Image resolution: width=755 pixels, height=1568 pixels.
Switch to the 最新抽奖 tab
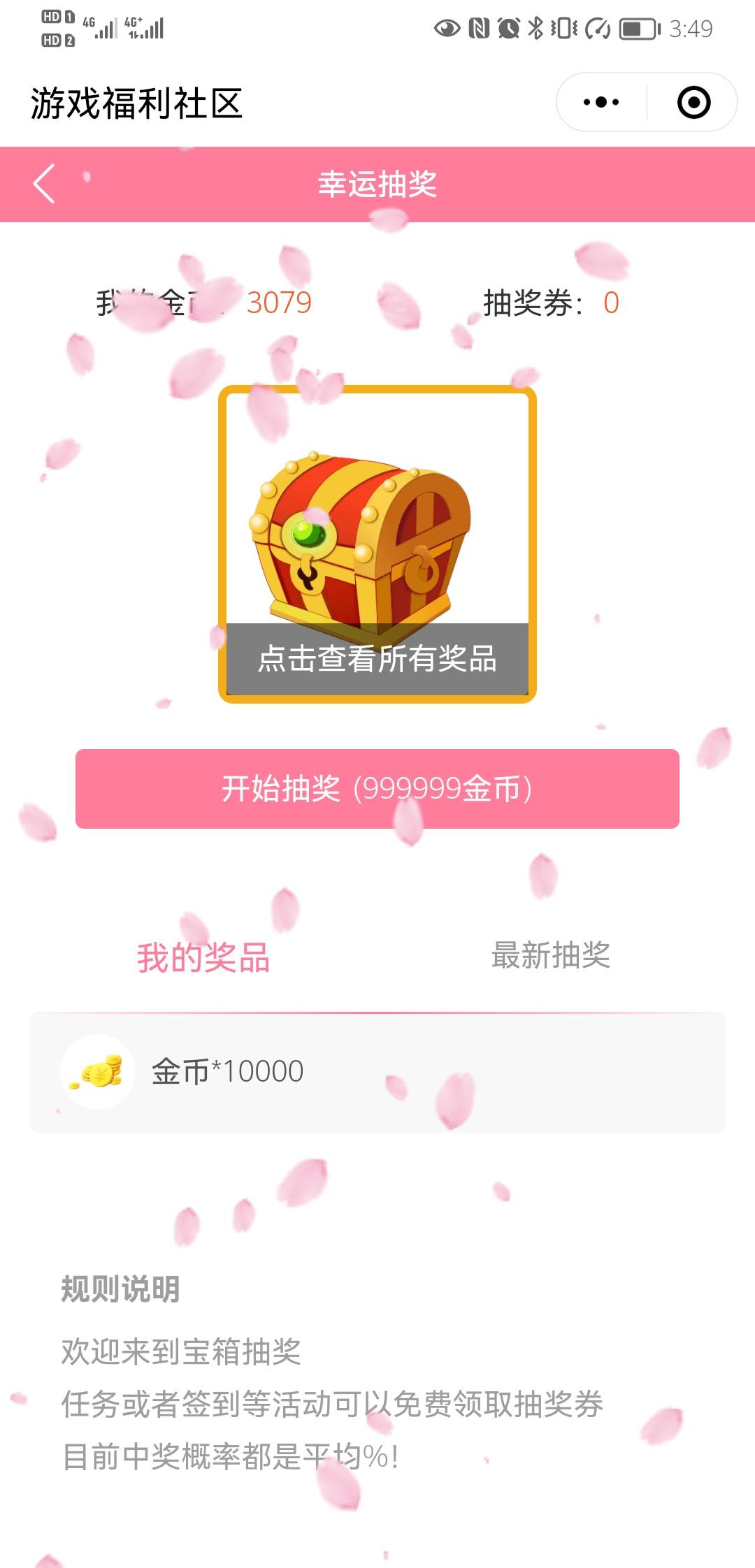pos(551,955)
